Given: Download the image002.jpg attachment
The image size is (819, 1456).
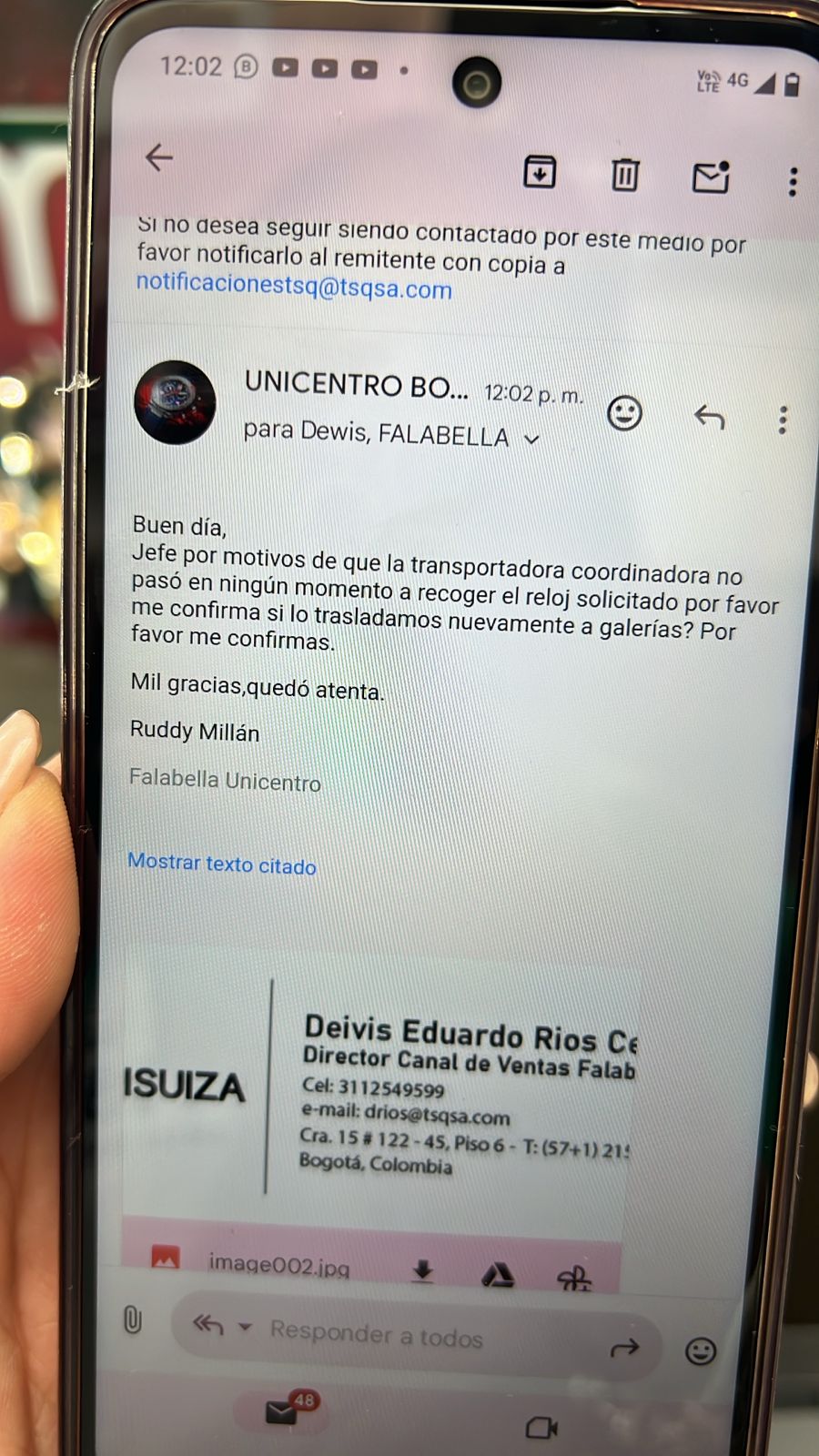Looking at the screenshot, I should pos(422,1270).
